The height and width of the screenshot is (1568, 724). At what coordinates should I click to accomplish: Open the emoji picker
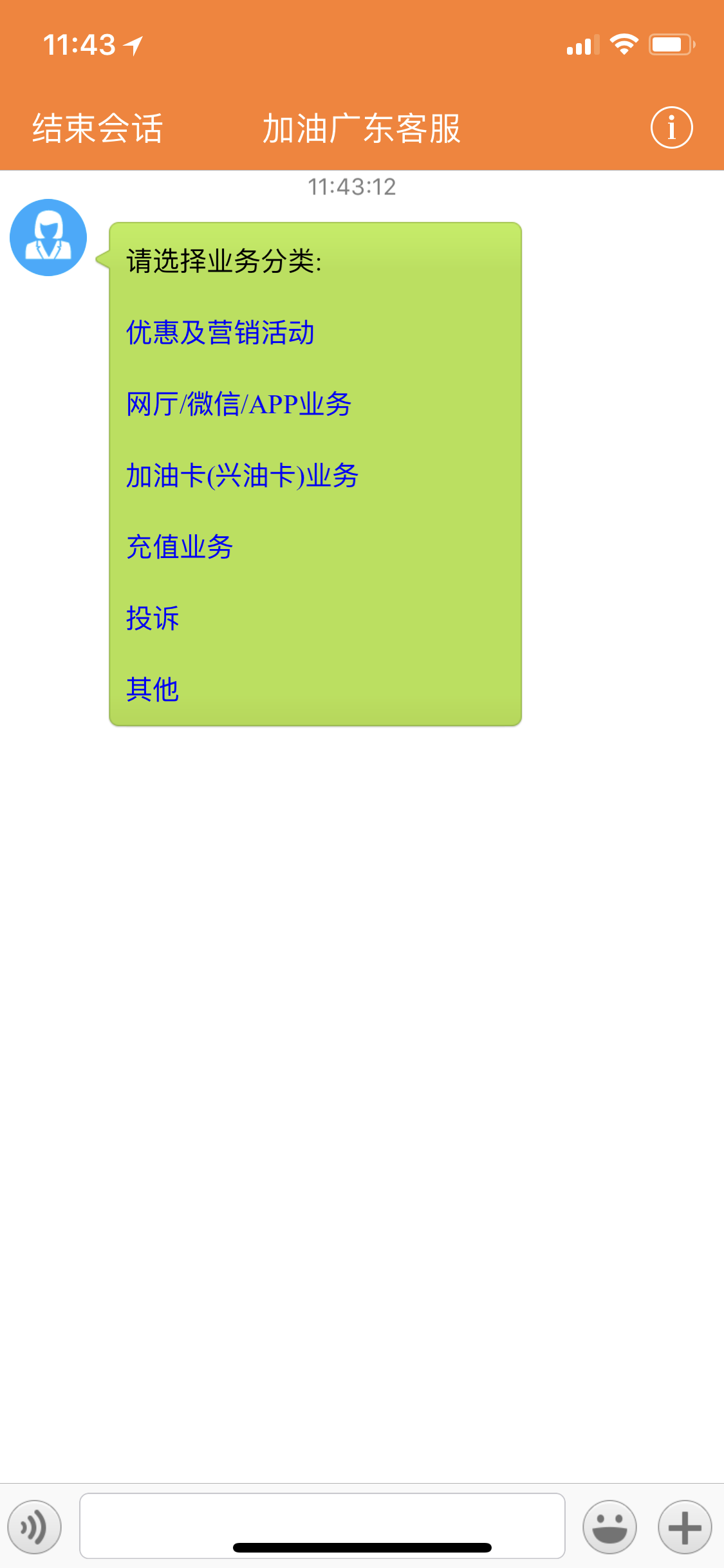tap(609, 1526)
